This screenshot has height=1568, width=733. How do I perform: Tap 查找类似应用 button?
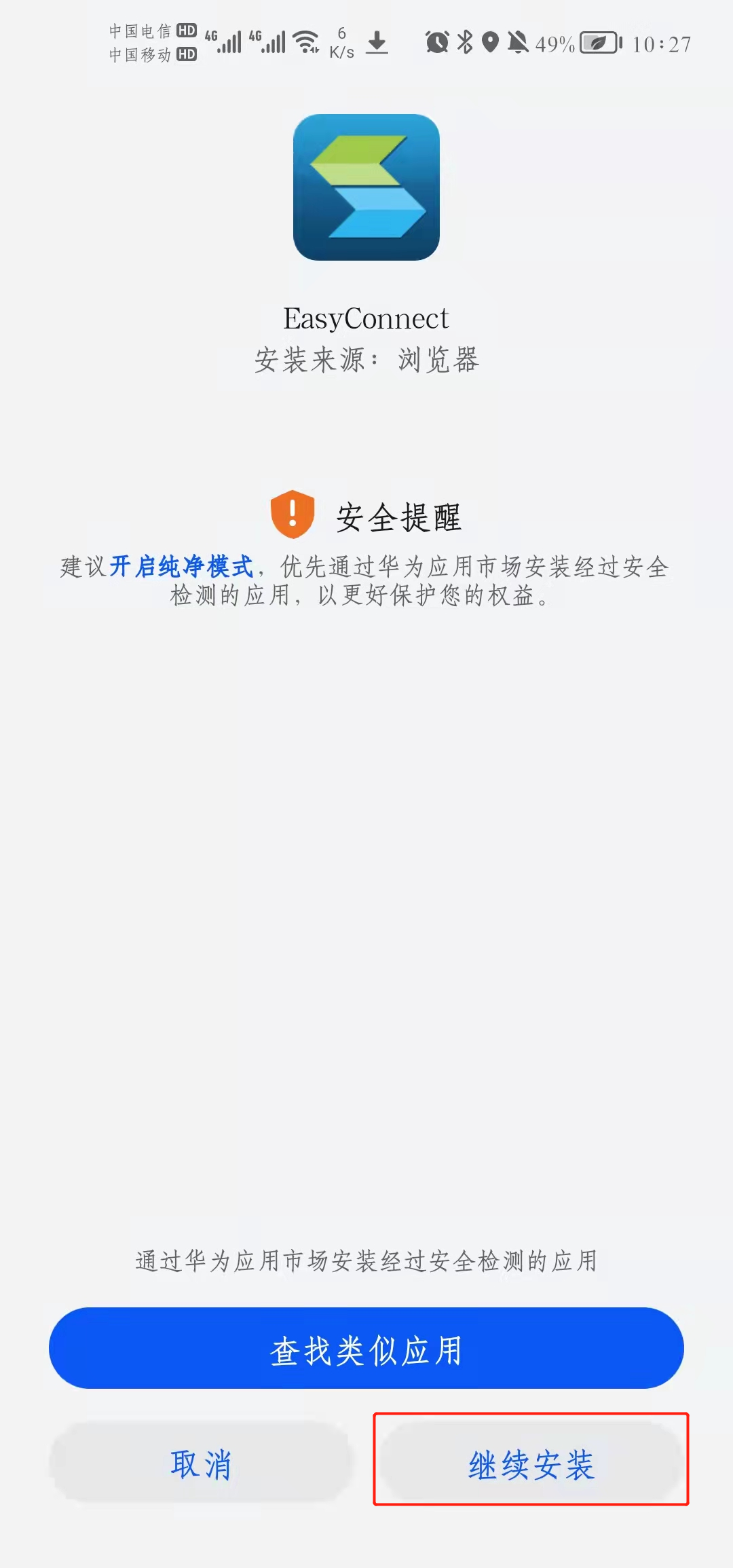(x=366, y=1349)
